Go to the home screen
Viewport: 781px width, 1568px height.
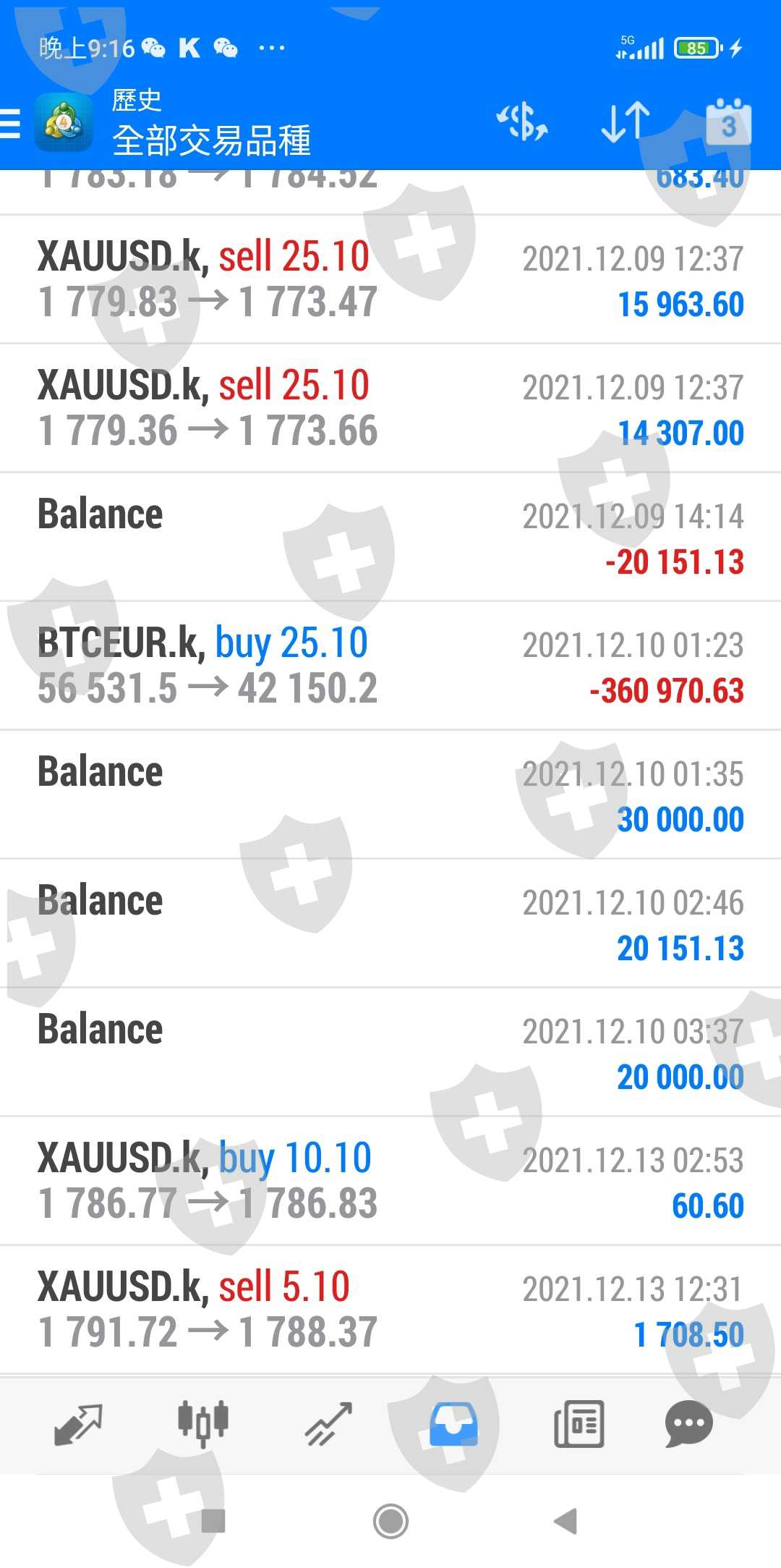390,1521
